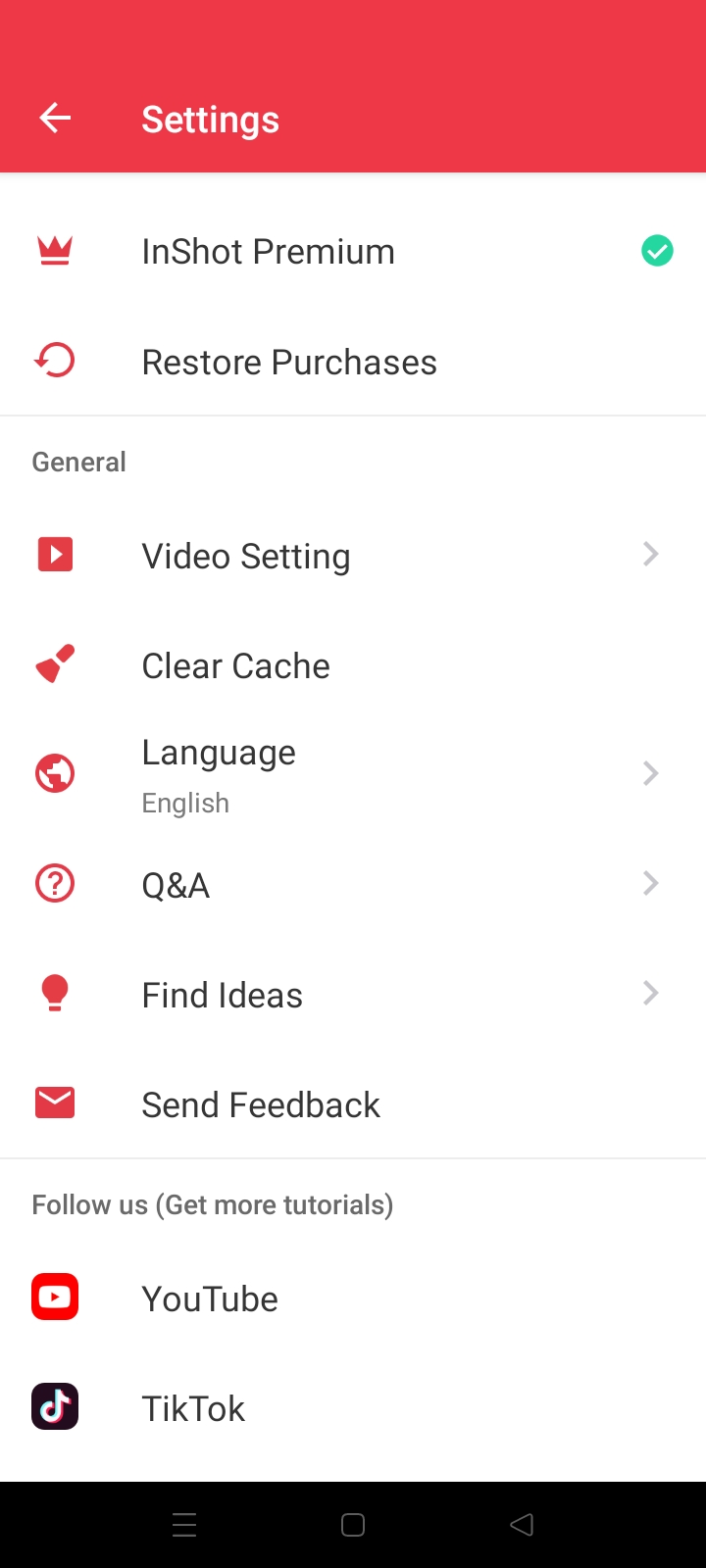Tap the Send Feedback envelope icon
Image resolution: width=706 pixels, height=1568 pixels.
coord(54,1102)
